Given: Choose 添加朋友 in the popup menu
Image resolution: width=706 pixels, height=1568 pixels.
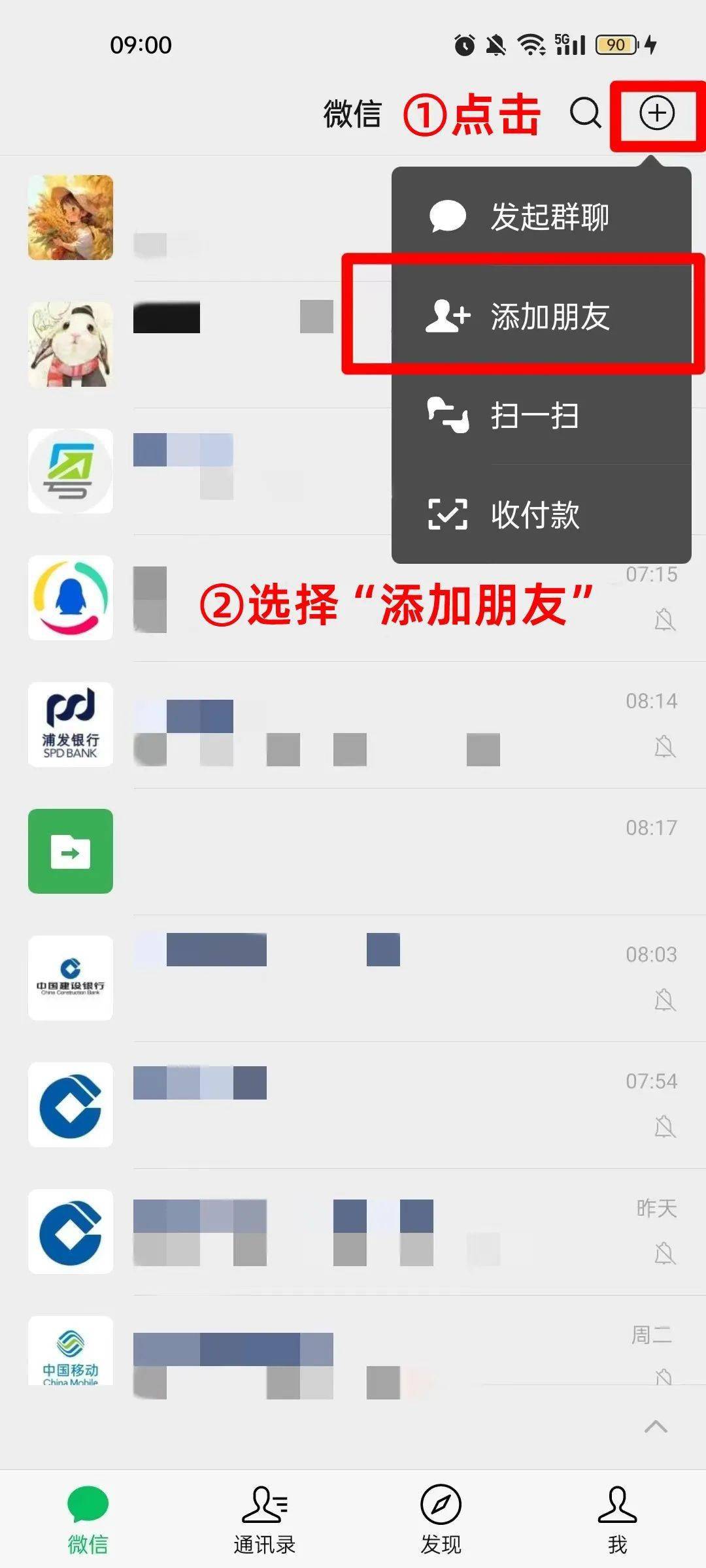Looking at the screenshot, I should (541, 317).
